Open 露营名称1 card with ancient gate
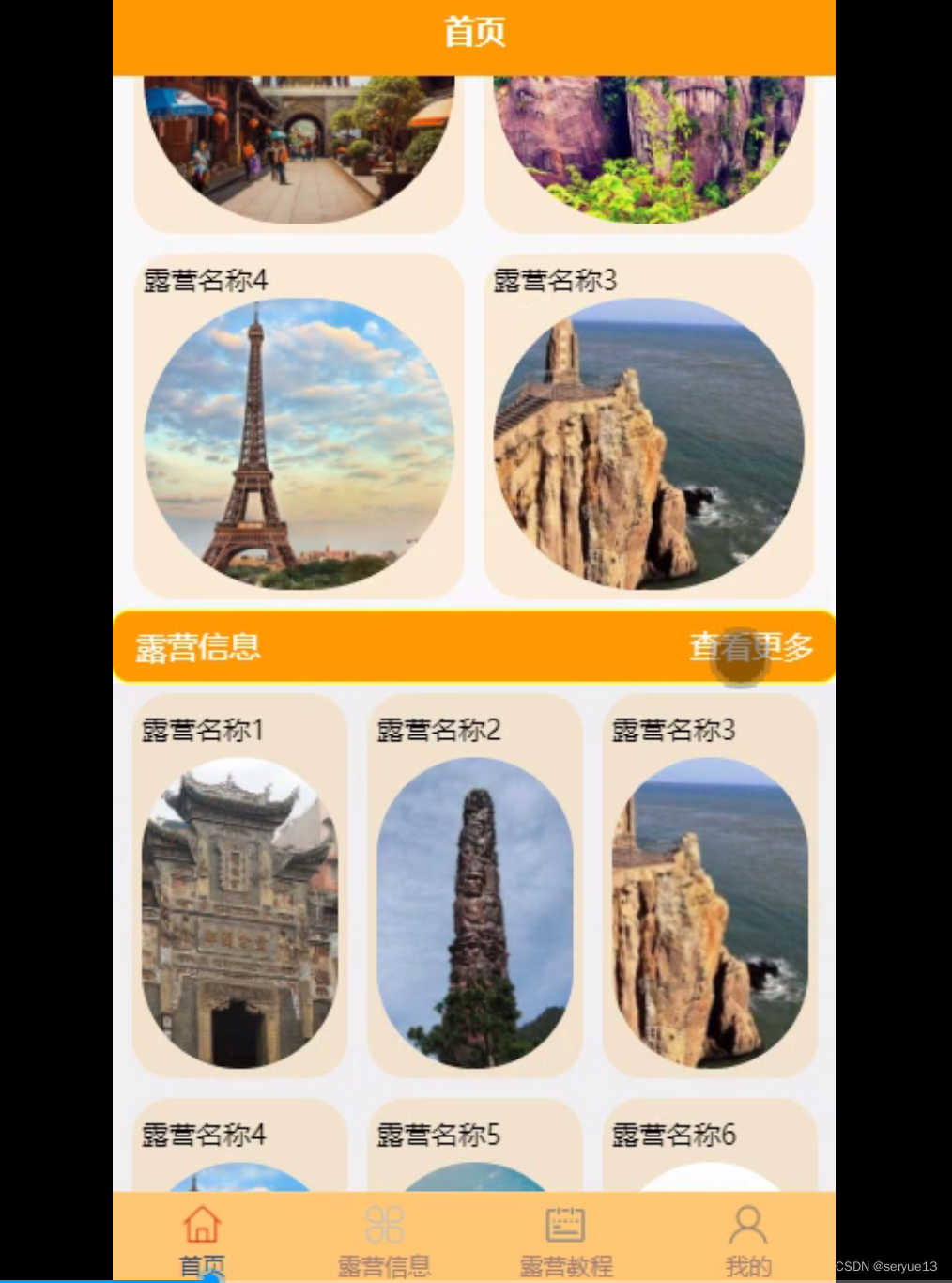This screenshot has width=952, height=1283. pos(239,888)
